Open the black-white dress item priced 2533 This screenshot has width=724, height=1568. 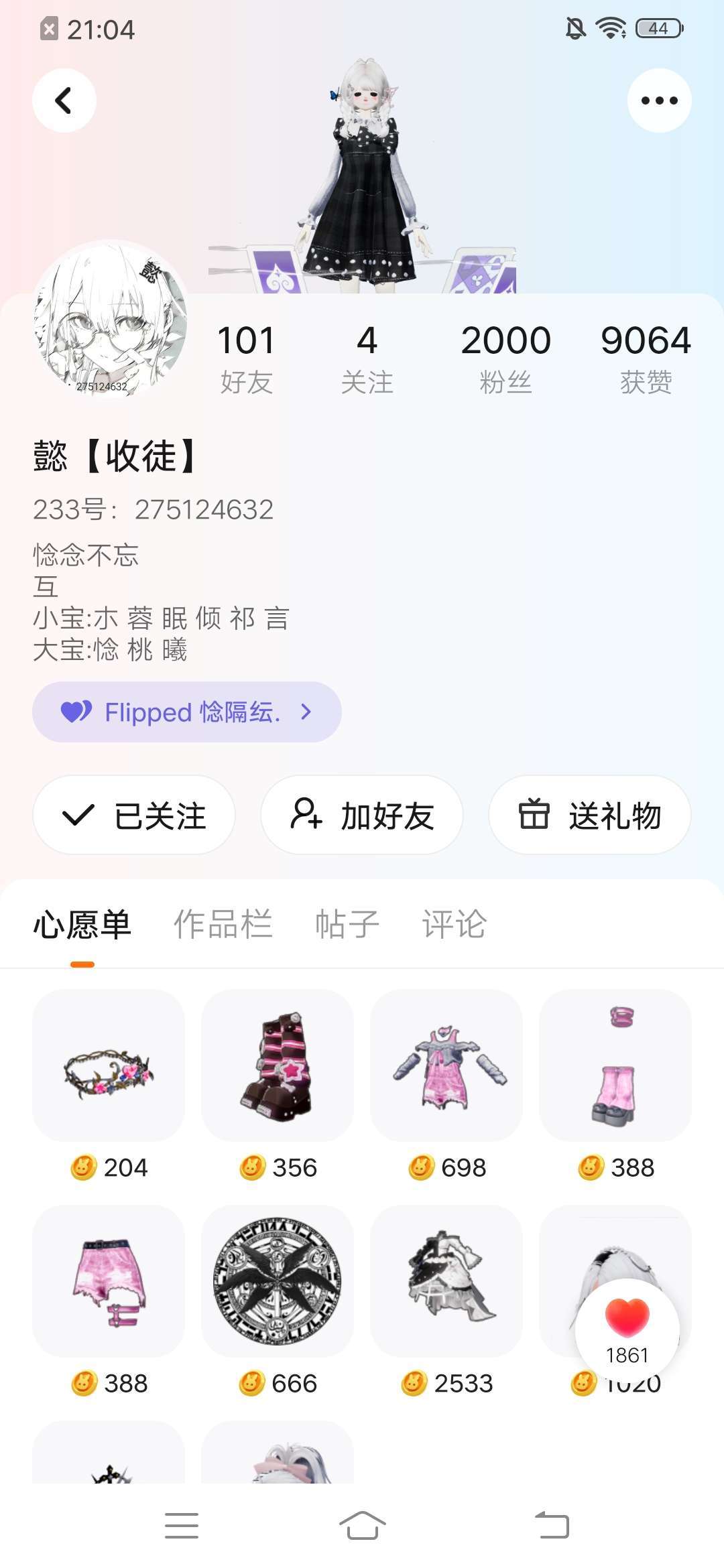446,1281
